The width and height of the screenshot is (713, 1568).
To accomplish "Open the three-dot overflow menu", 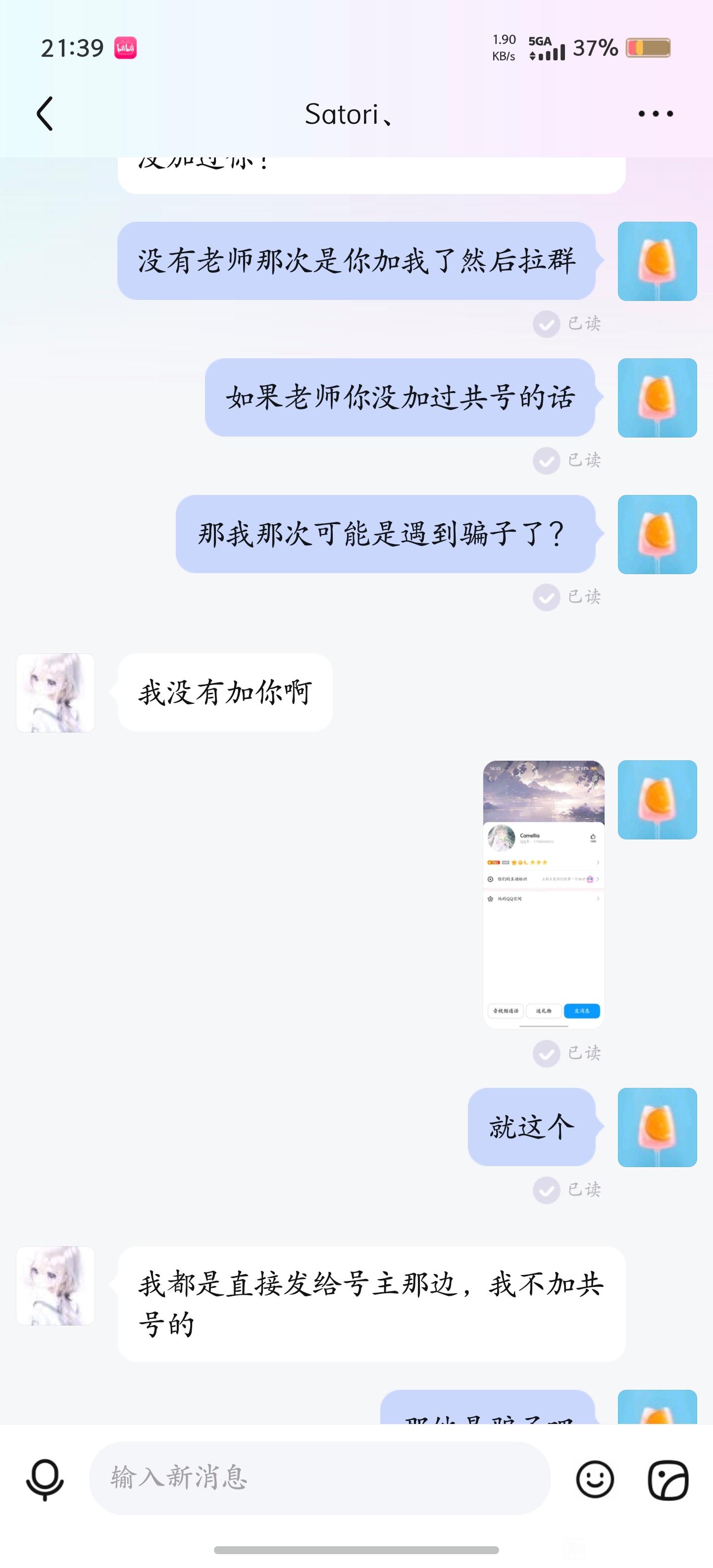I will [655, 114].
